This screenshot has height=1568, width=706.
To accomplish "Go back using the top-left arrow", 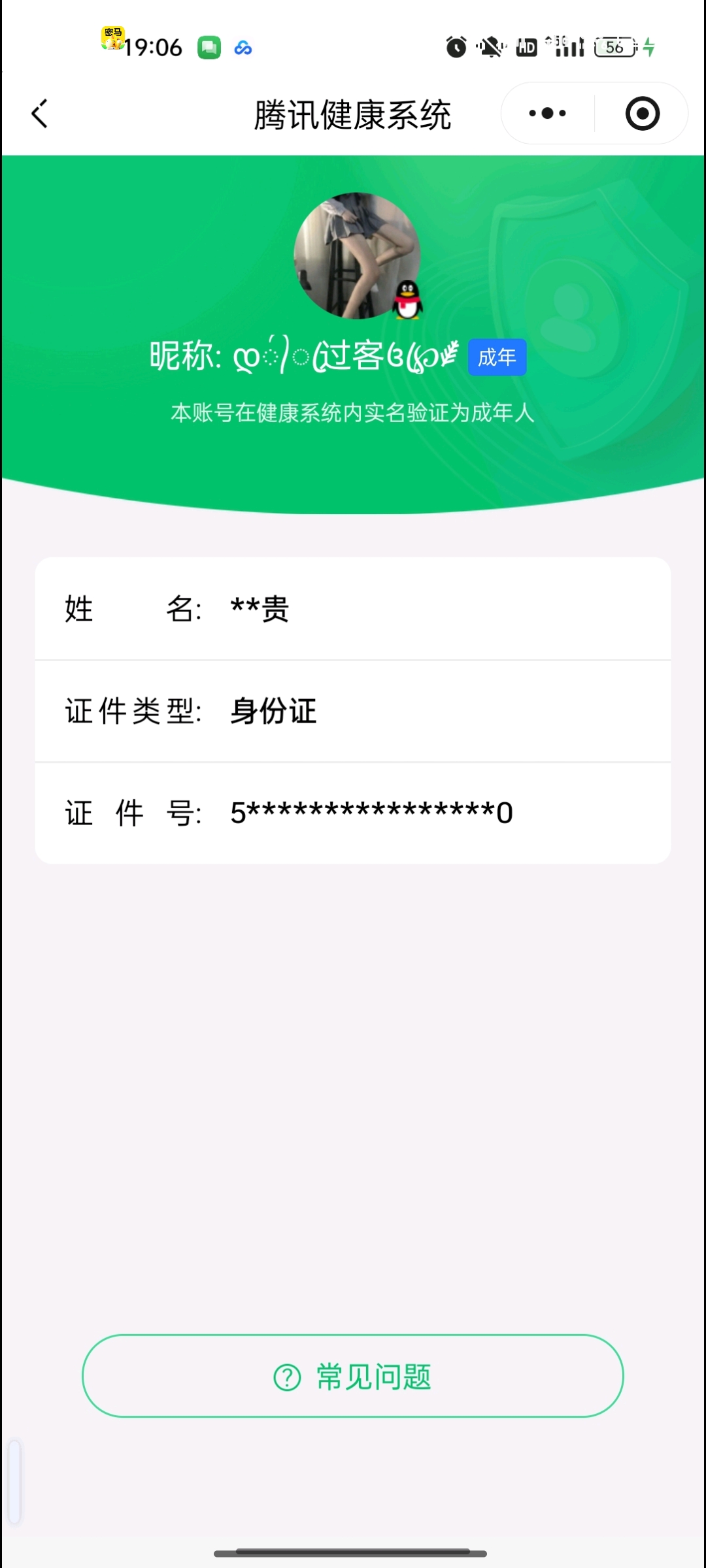I will (x=40, y=114).
